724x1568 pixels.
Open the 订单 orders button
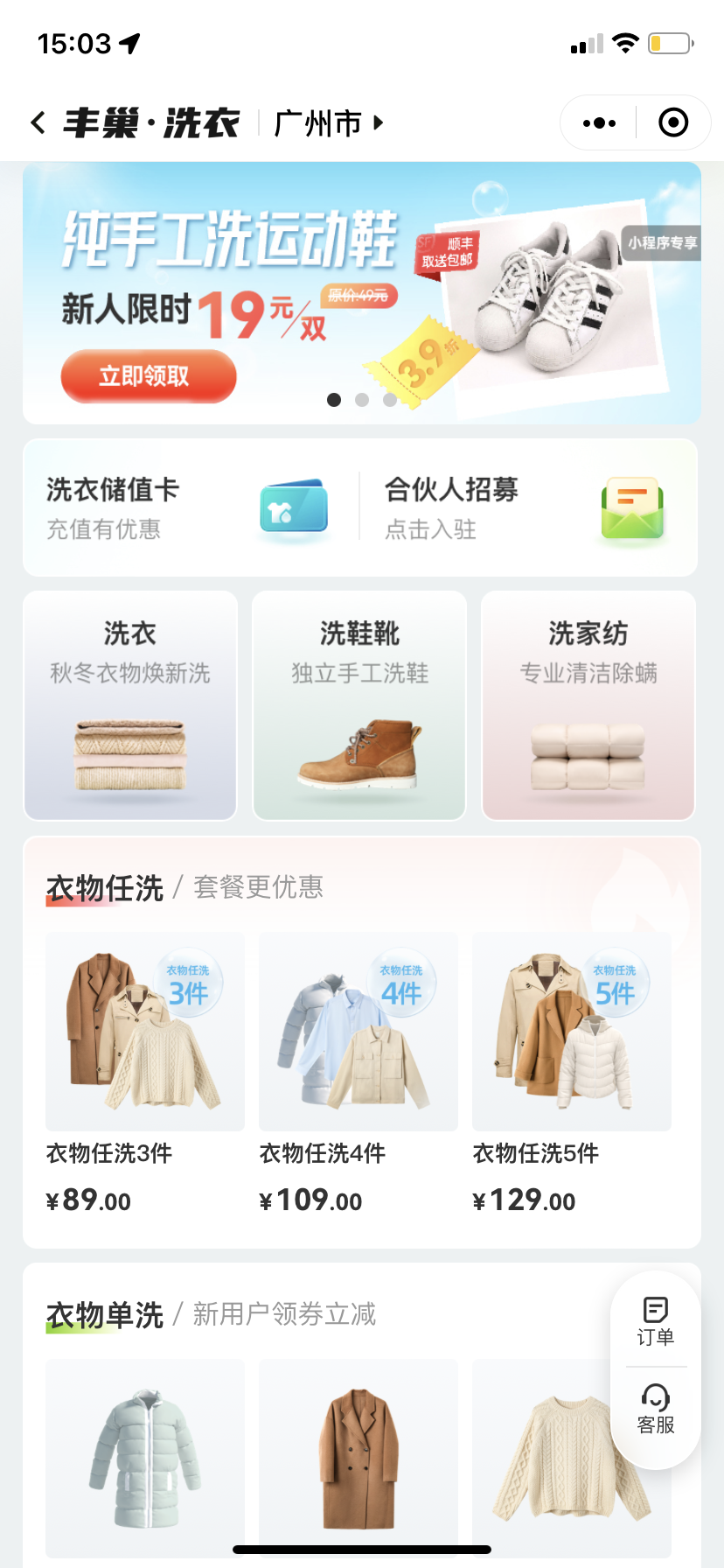pos(656,1321)
